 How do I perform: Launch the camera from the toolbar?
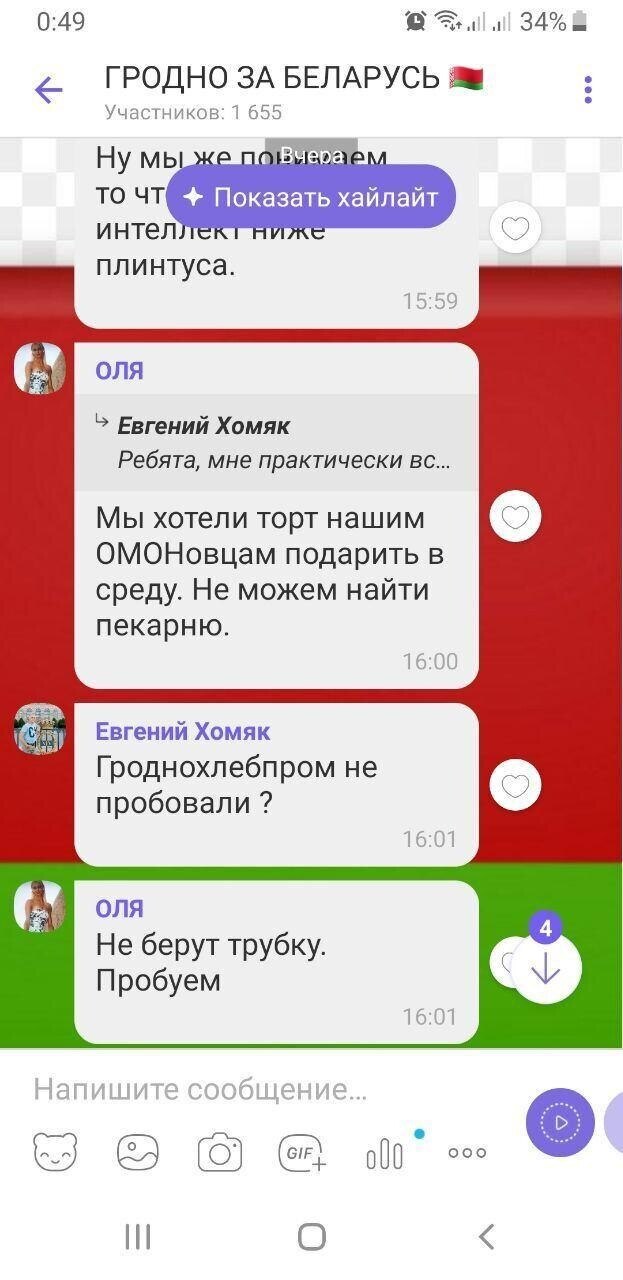[220, 1152]
